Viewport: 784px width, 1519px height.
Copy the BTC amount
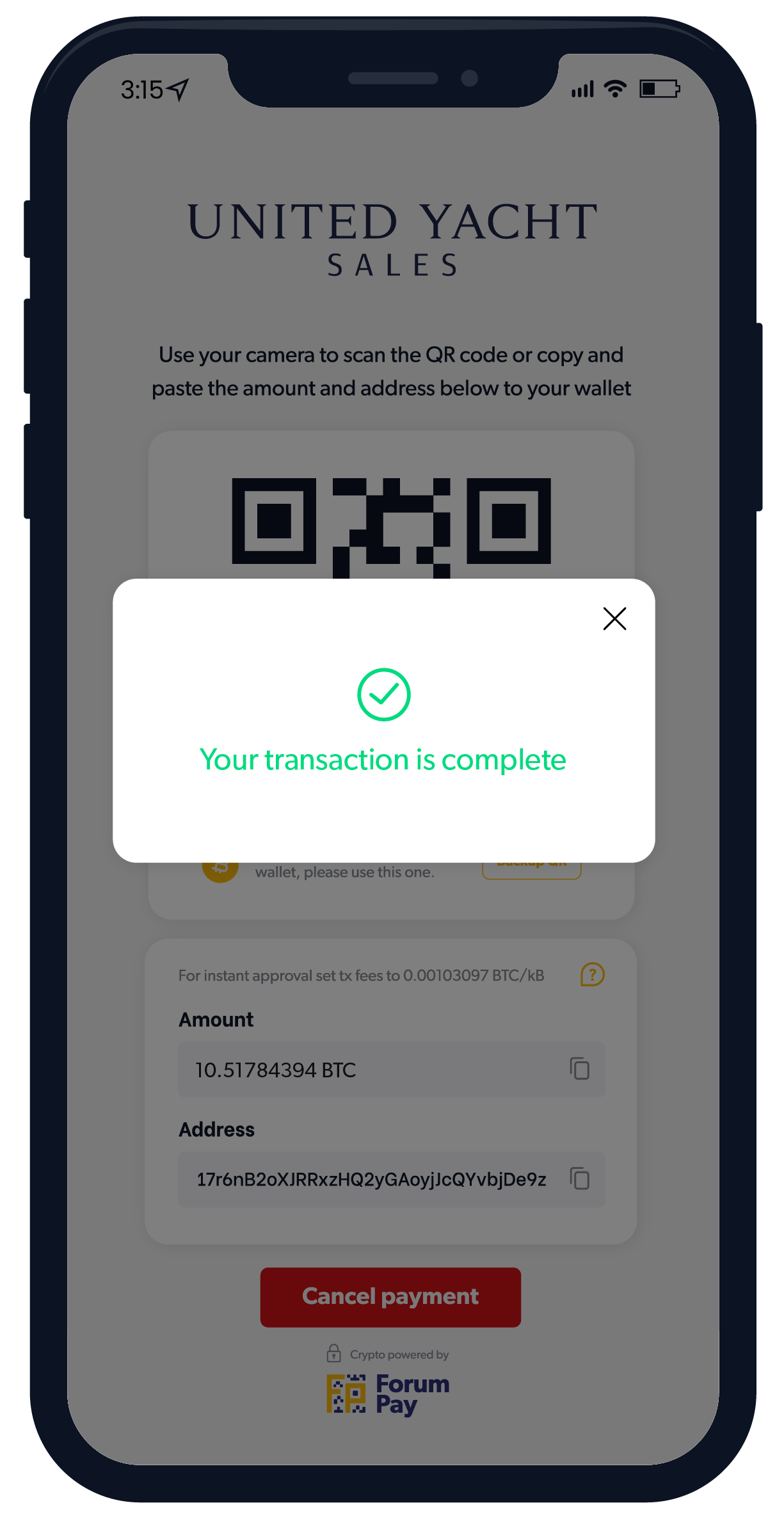click(579, 1068)
